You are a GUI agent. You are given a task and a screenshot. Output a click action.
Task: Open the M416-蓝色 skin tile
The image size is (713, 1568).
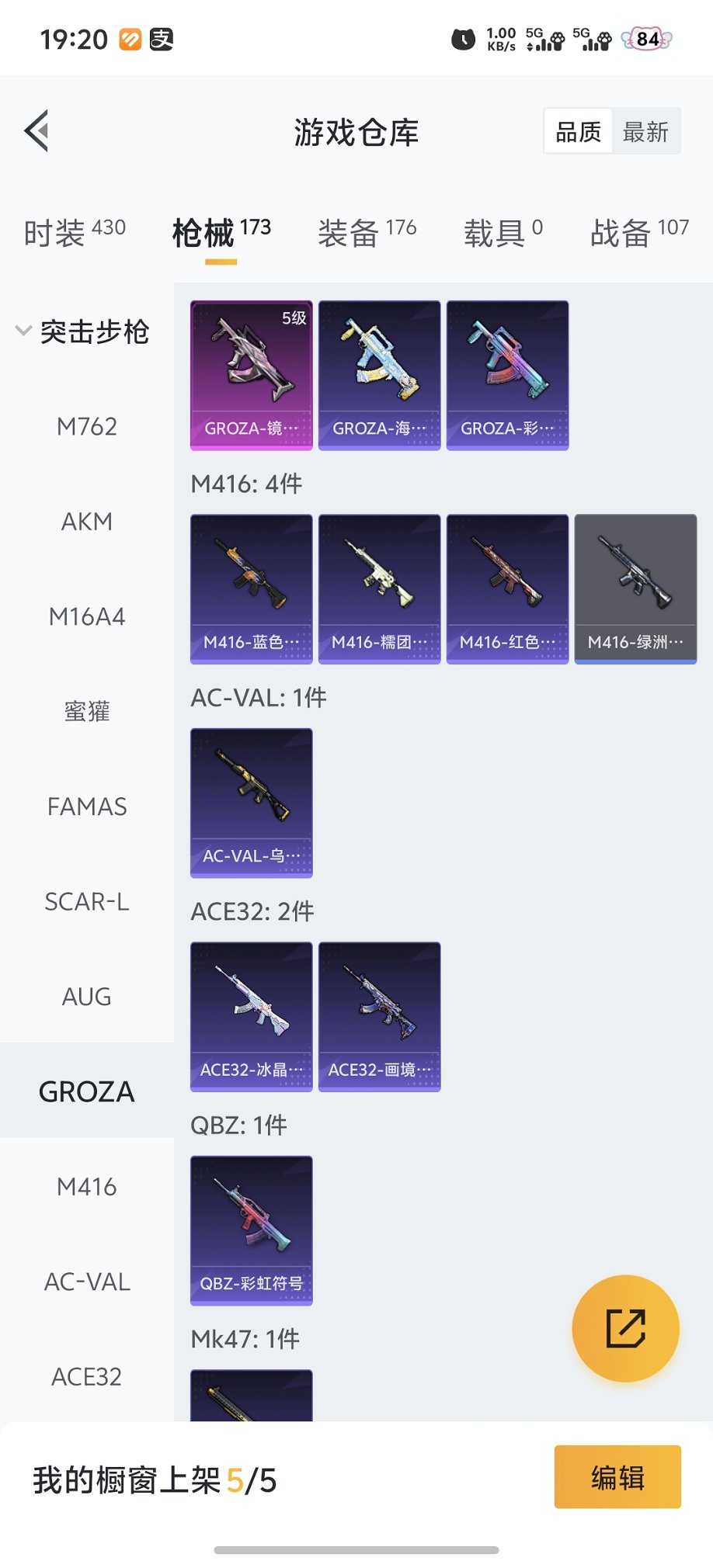click(x=251, y=589)
